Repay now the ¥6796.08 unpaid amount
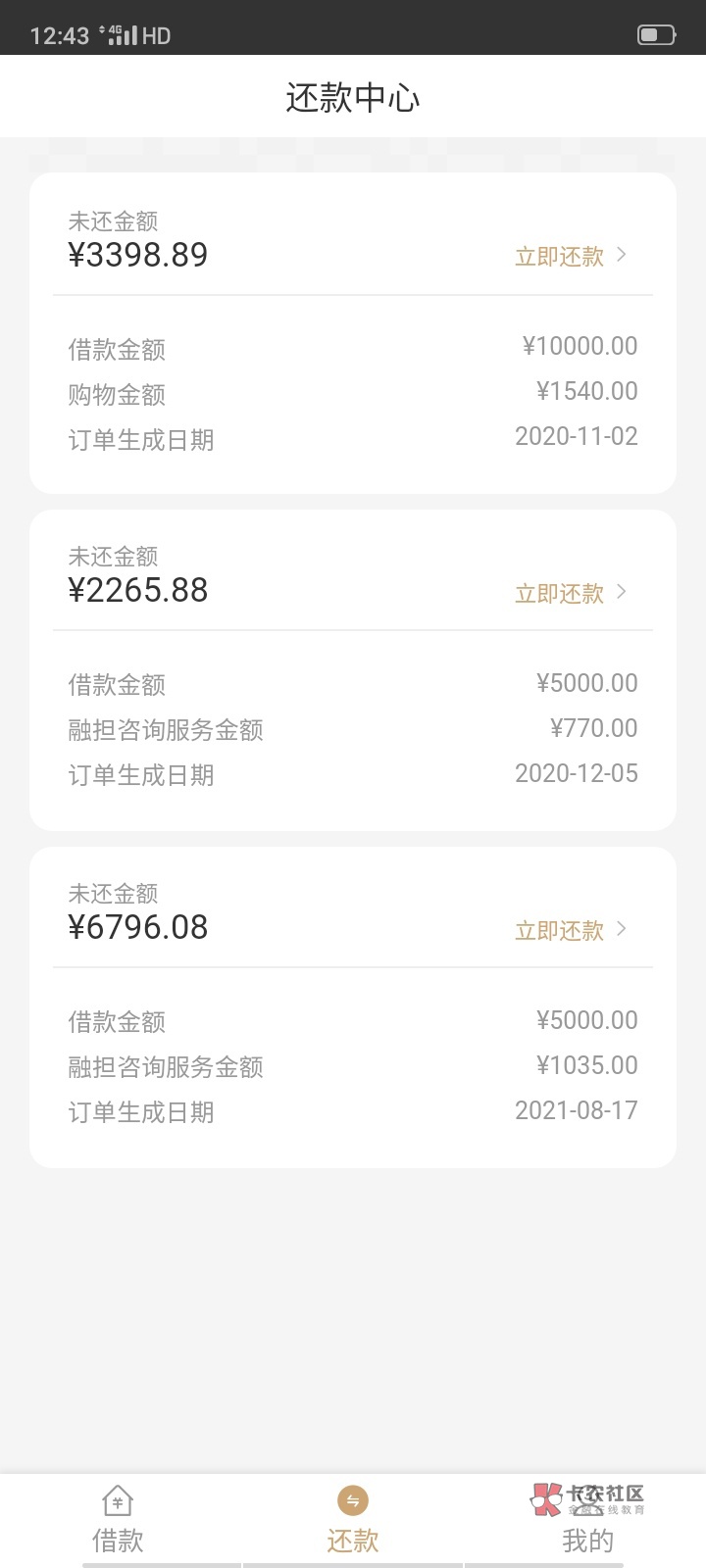Screen dimensions: 706x1568 (x=569, y=930)
